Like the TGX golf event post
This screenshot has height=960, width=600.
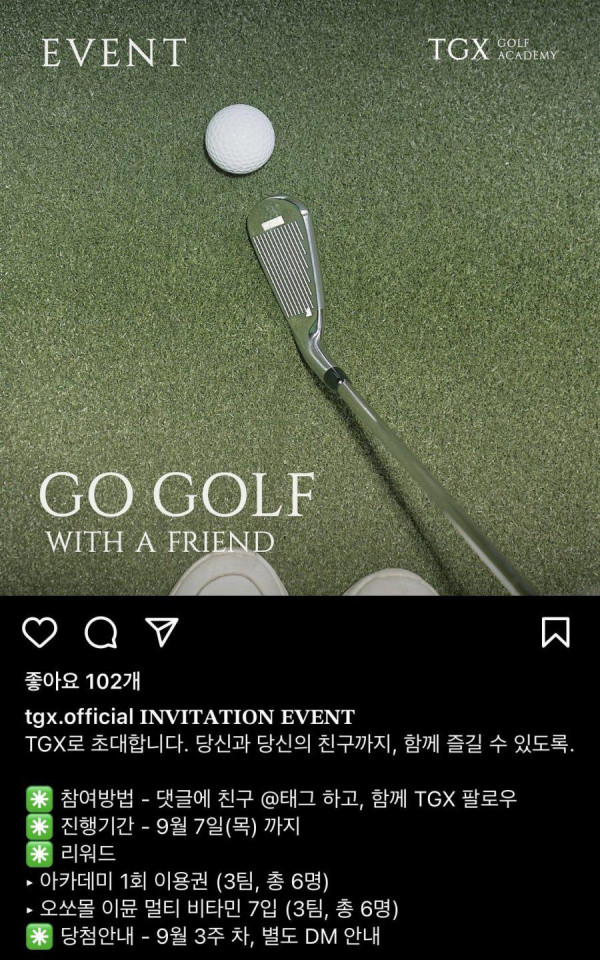pos(40,632)
